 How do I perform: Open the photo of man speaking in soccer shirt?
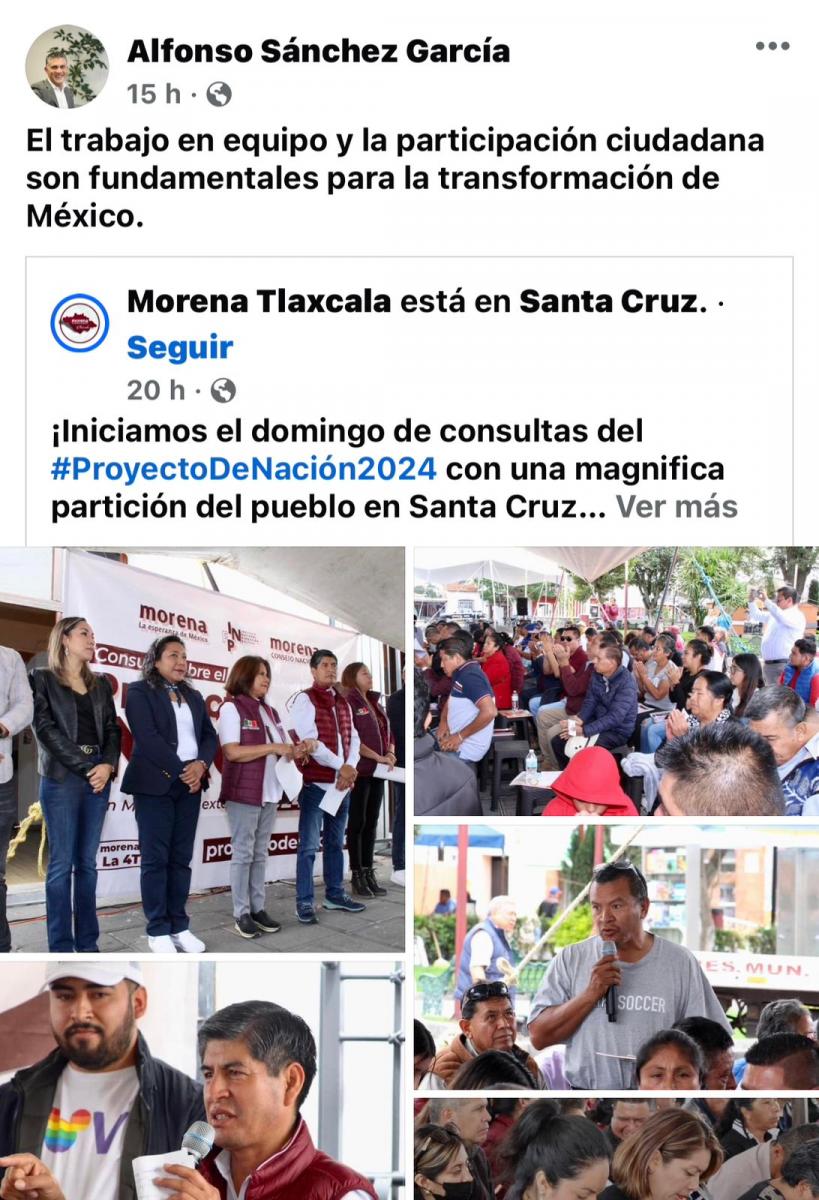(616, 956)
